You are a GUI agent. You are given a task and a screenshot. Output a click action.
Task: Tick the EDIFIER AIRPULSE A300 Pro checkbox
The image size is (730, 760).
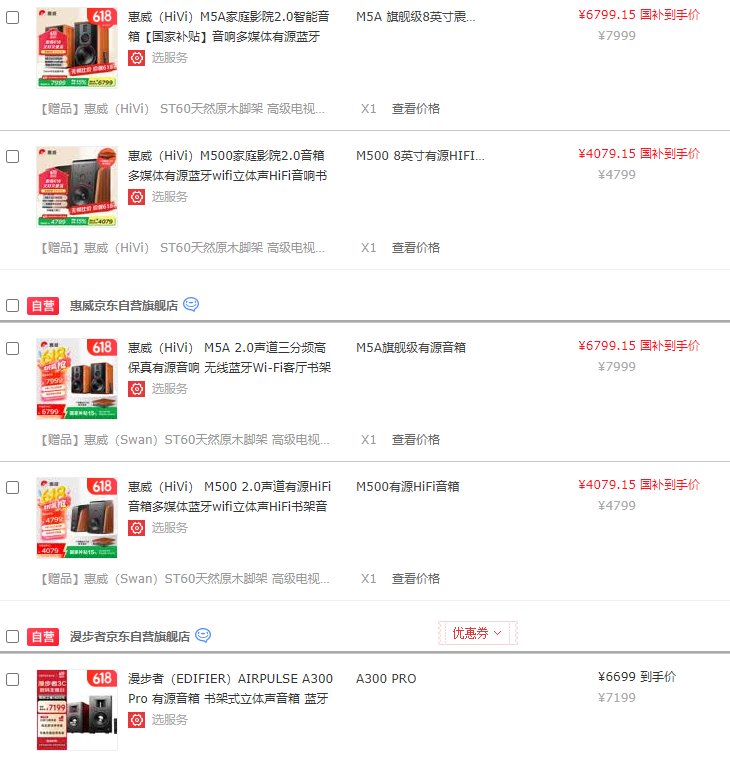pyautogui.click(x=13, y=680)
